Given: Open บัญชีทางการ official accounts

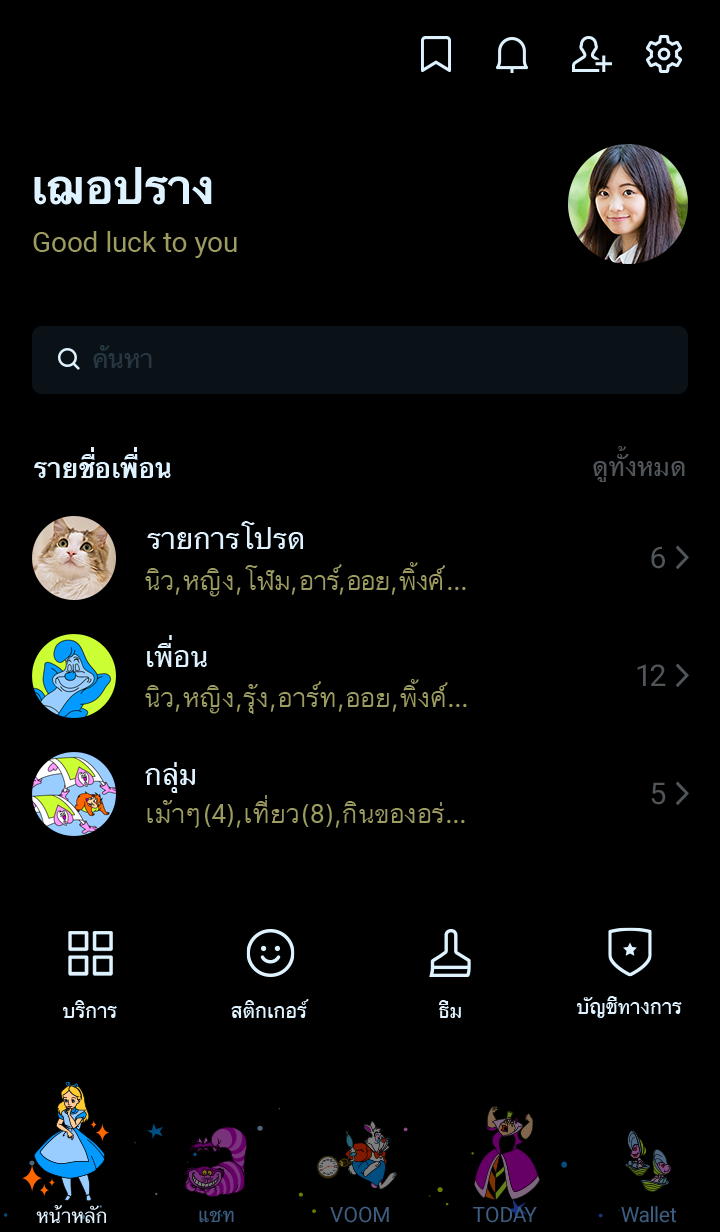Looking at the screenshot, I should [630, 972].
